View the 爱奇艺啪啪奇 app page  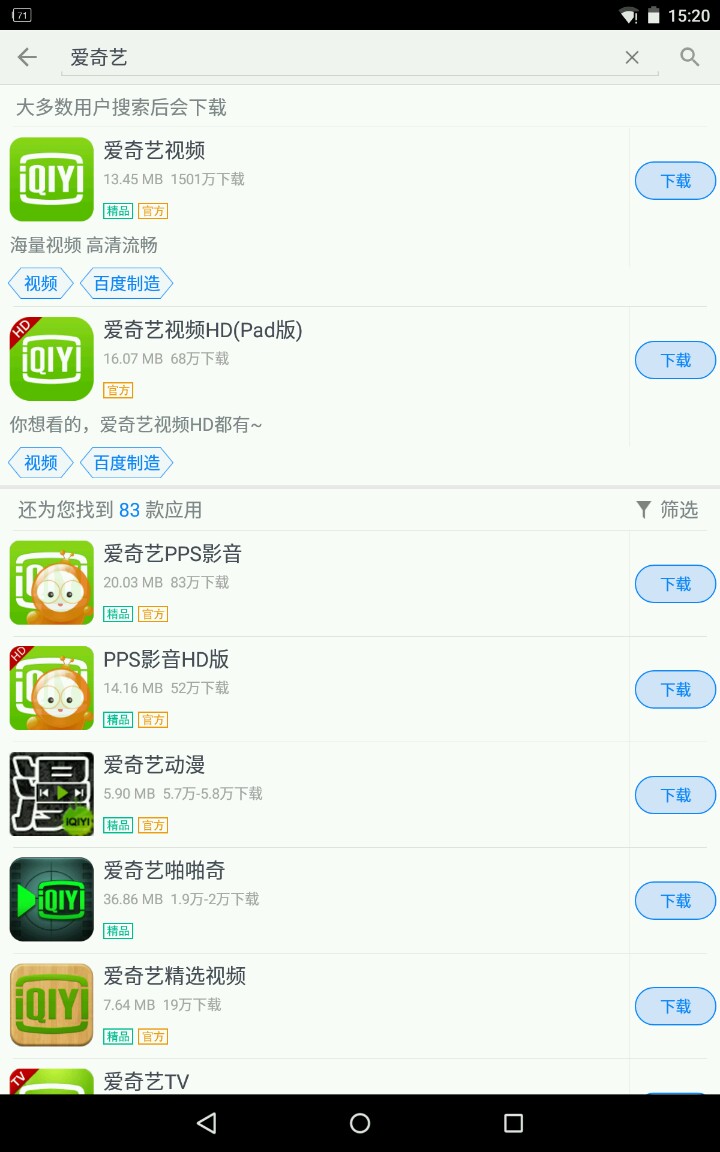(300, 885)
